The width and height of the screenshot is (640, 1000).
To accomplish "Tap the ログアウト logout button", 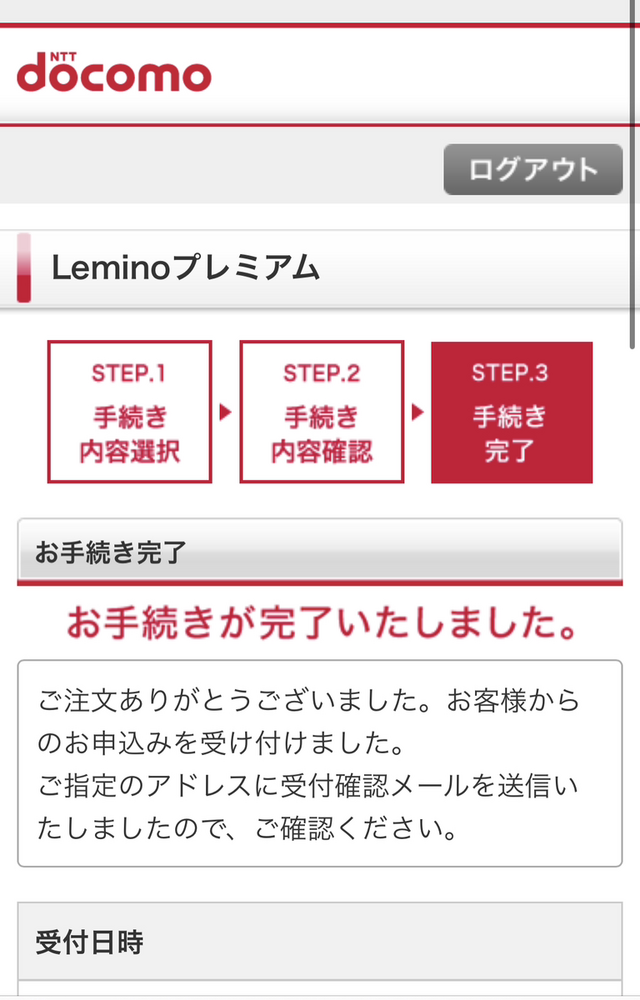I will point(533,170).
